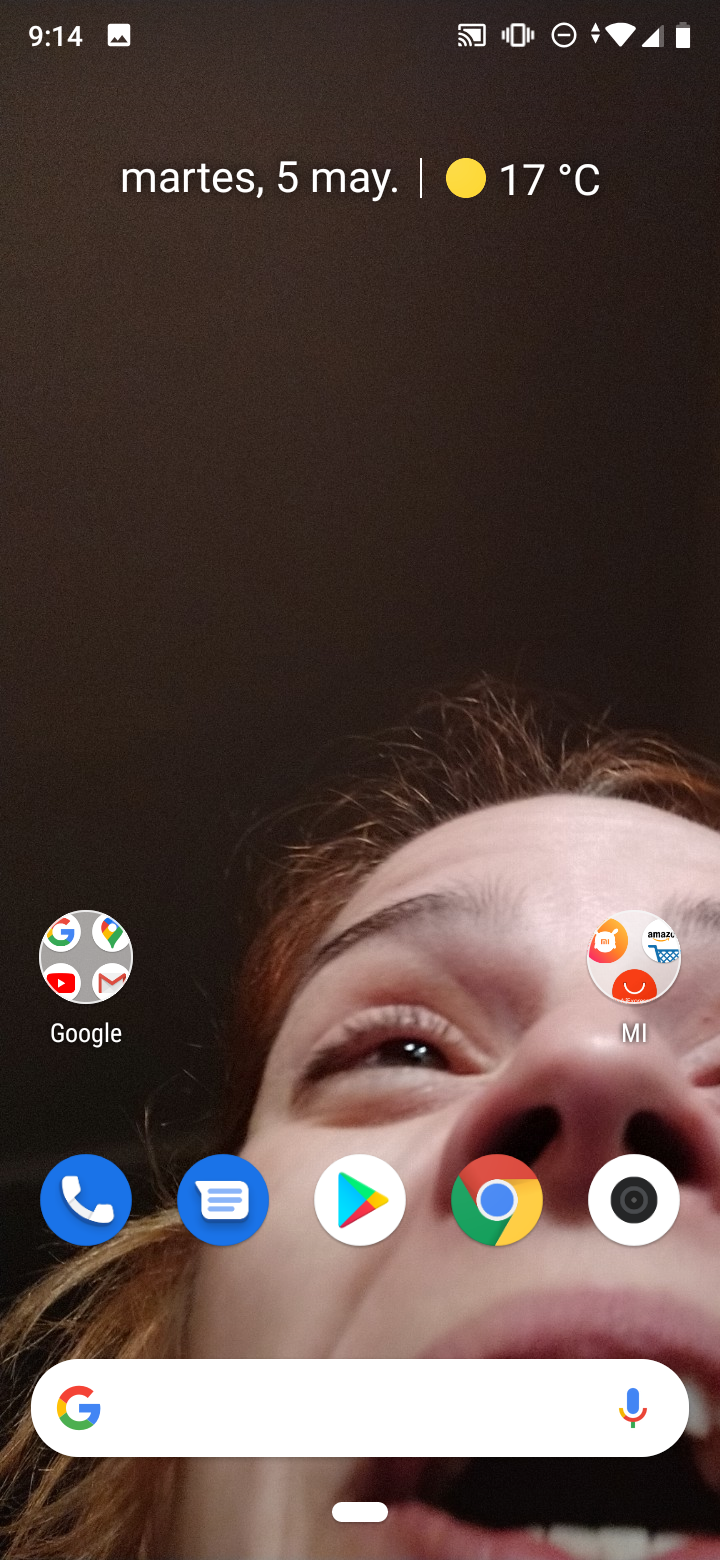Launch the Google Play Store
The image size is (720, 1560).
click(360, 1200)
